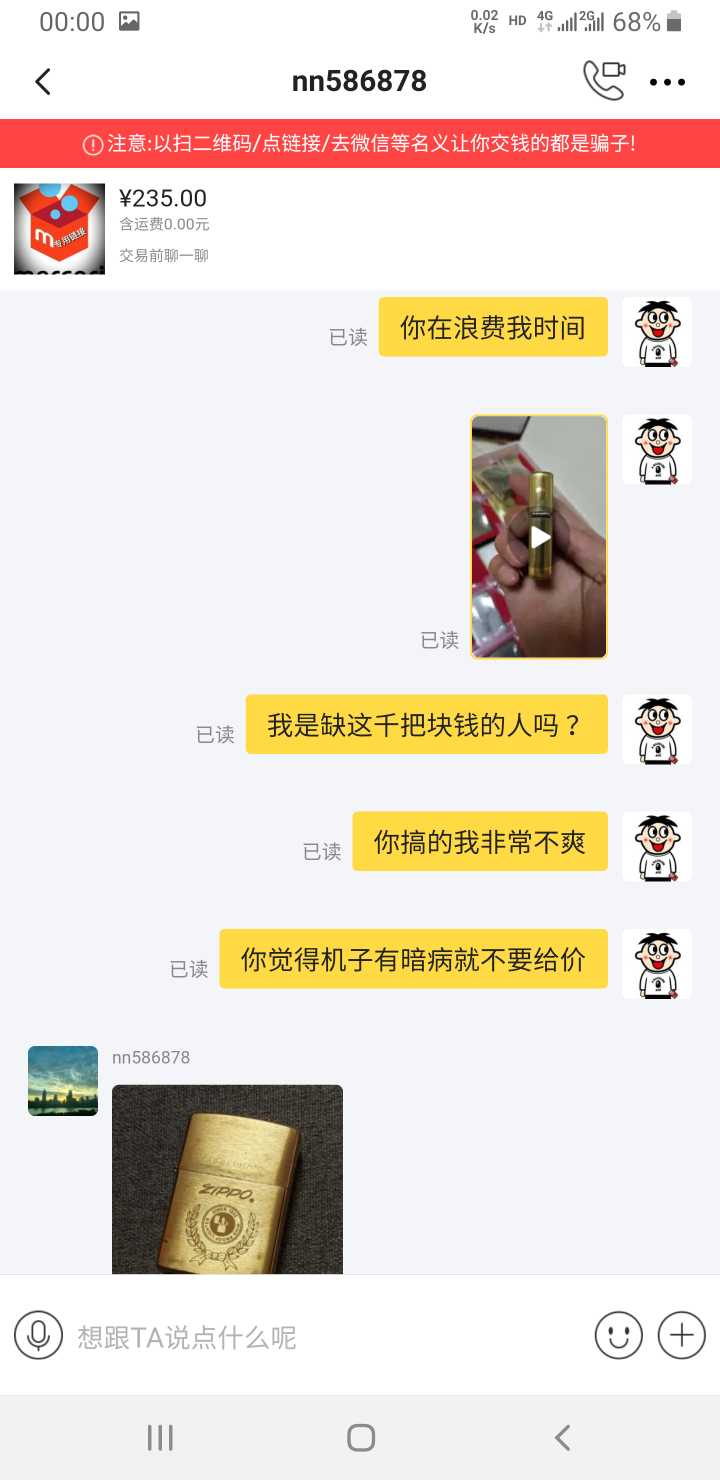The image size is (720, 1480).
Task: Focus the message field 想跟TA说点什么呢
Action: (x=320, y=1336)
